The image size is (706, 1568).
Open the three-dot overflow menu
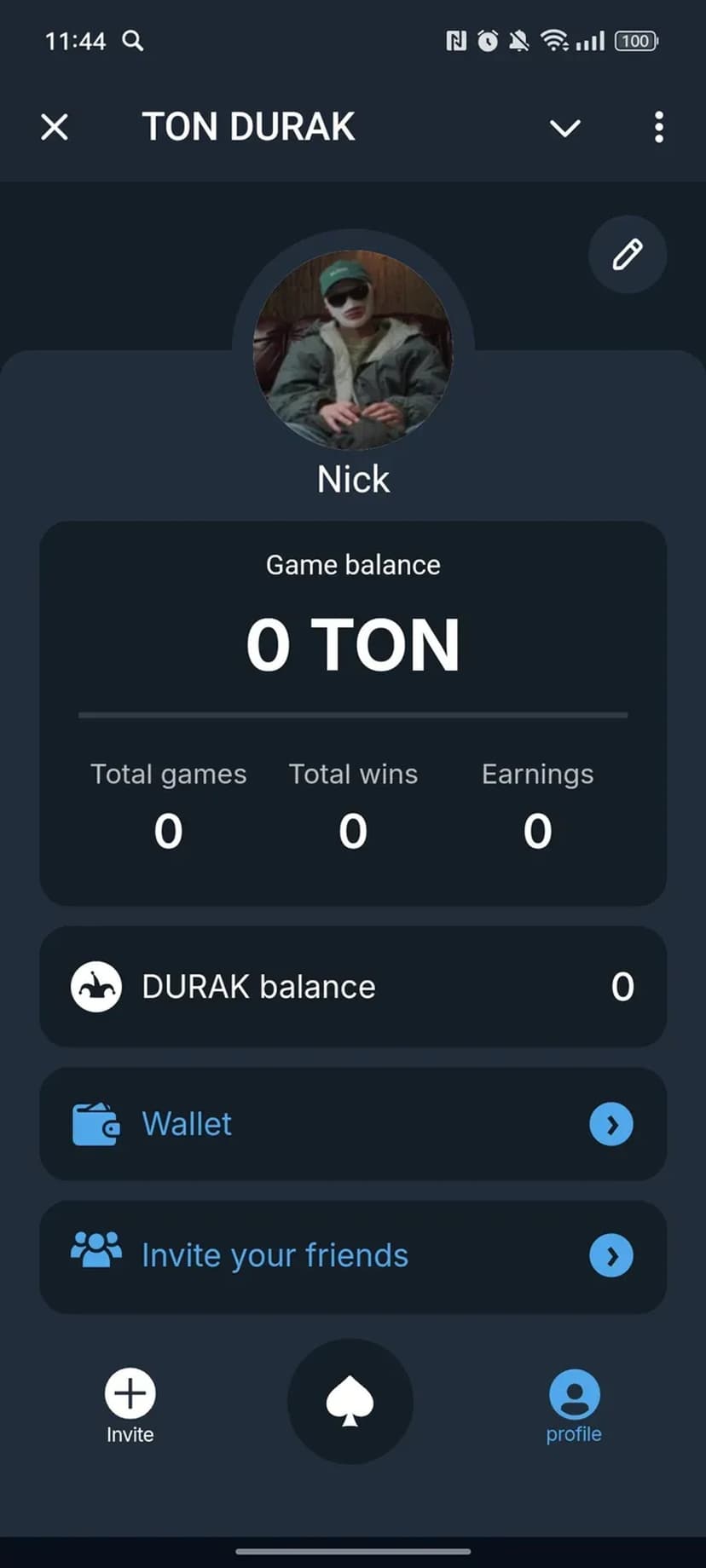[658, 128]
